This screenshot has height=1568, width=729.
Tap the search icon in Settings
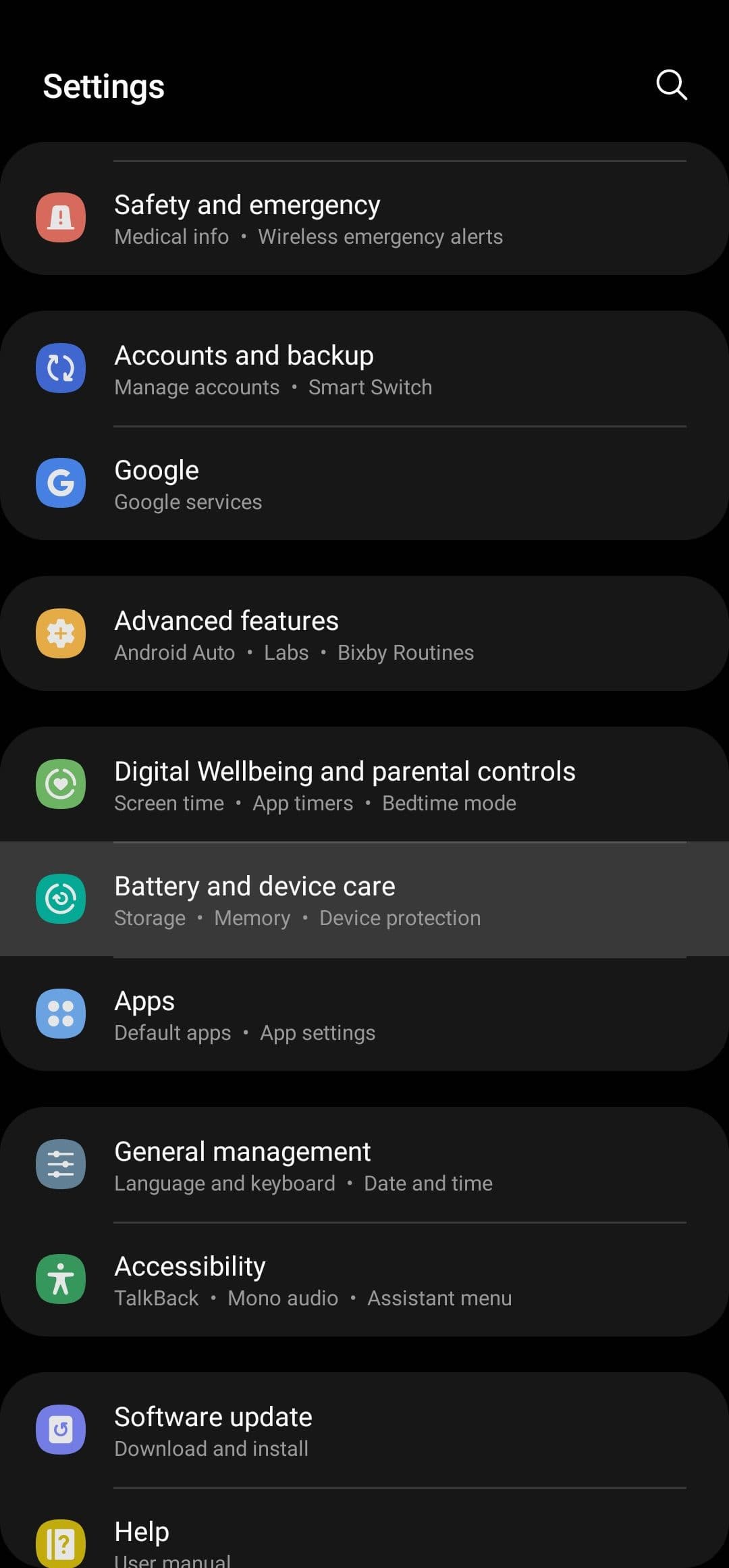pos(671,85)
